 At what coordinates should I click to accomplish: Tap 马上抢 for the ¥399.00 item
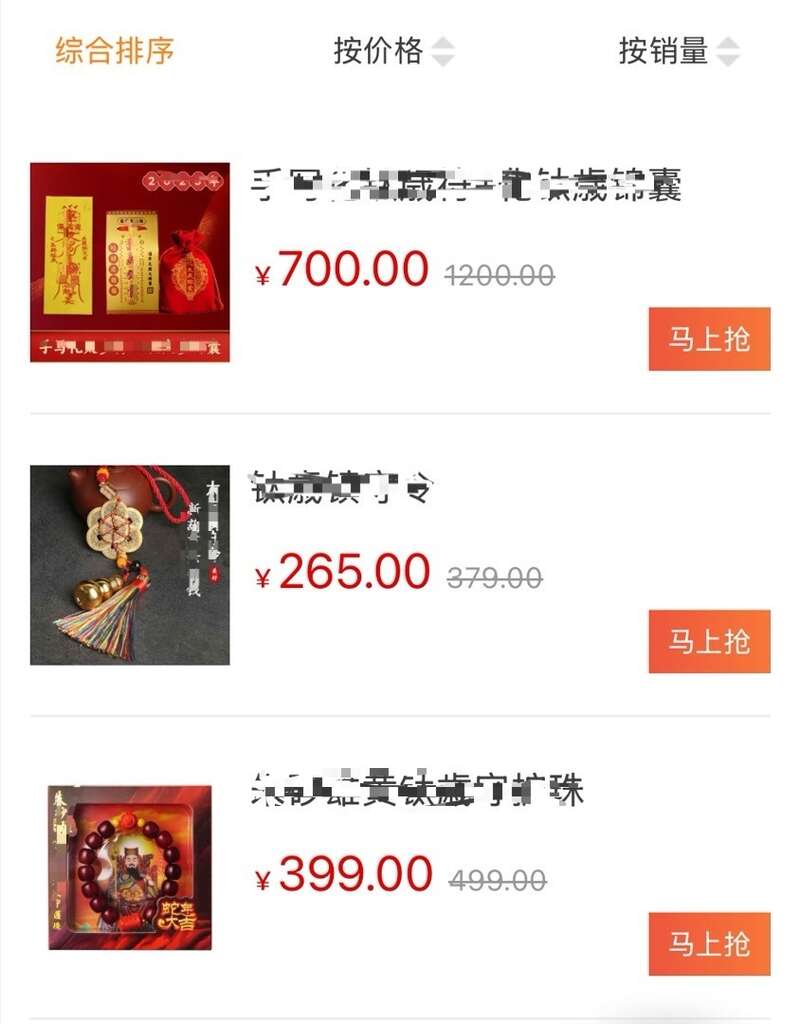709,943
